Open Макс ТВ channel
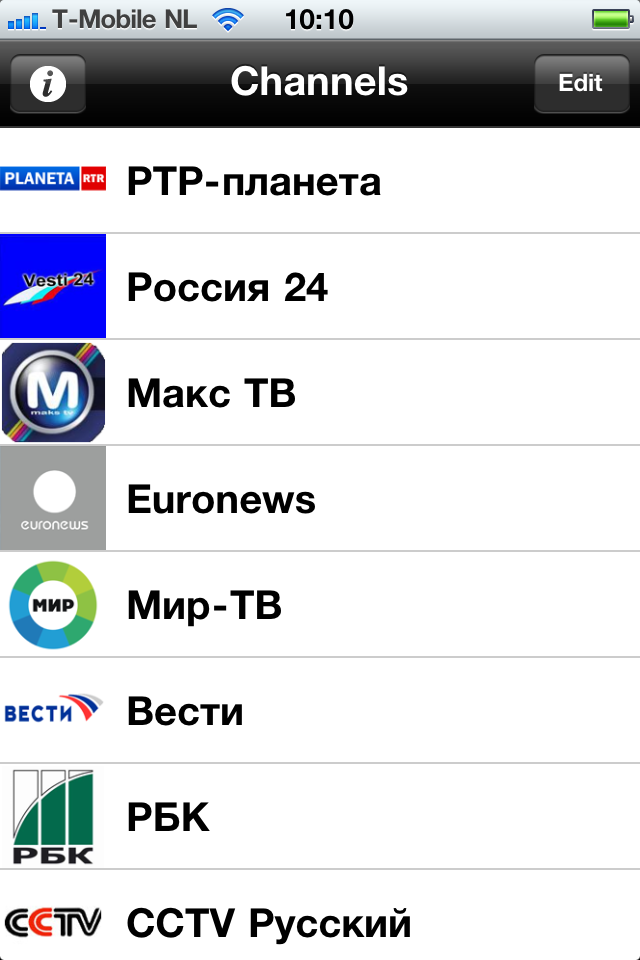 point(320,393)
